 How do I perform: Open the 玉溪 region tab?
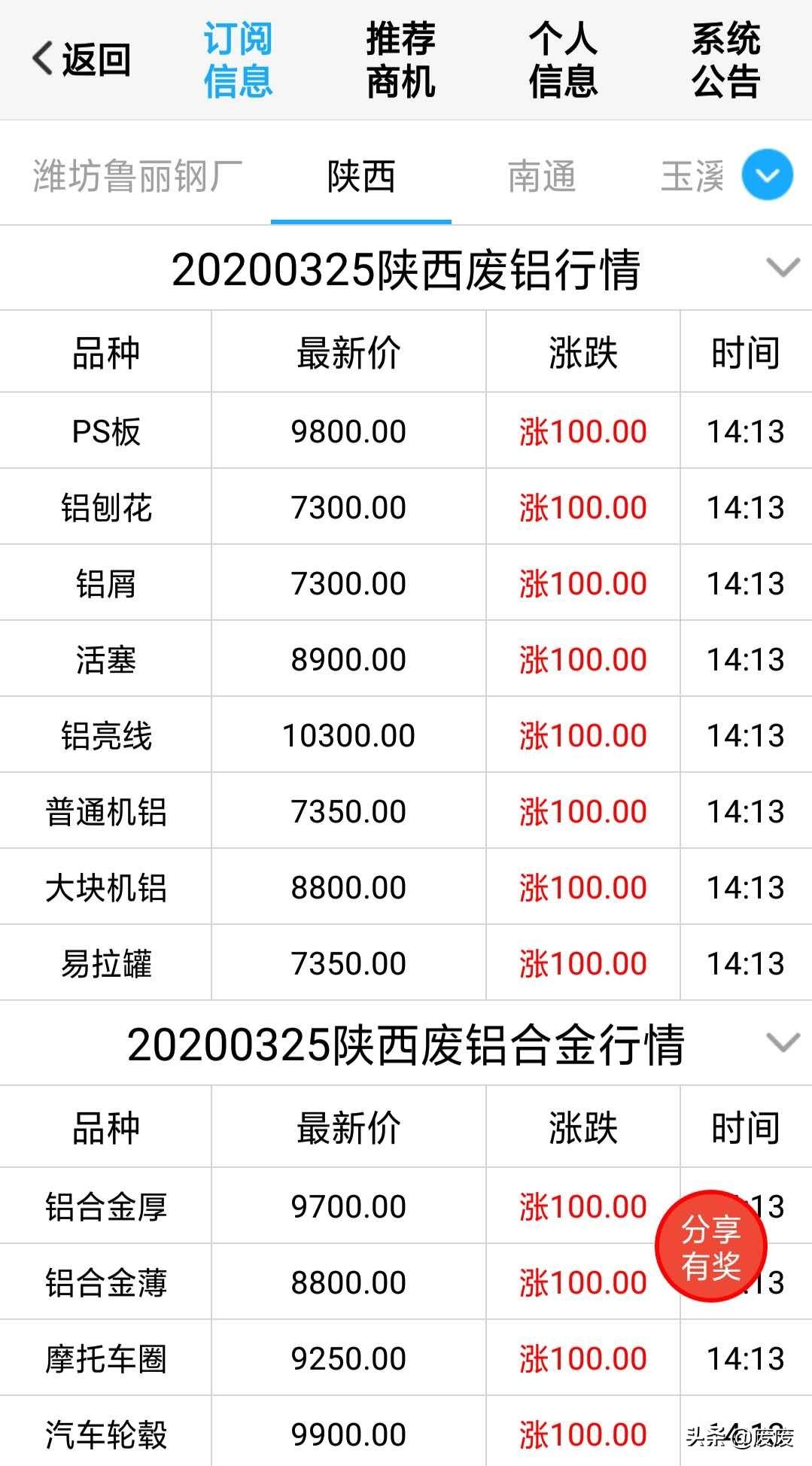point(692,176)
